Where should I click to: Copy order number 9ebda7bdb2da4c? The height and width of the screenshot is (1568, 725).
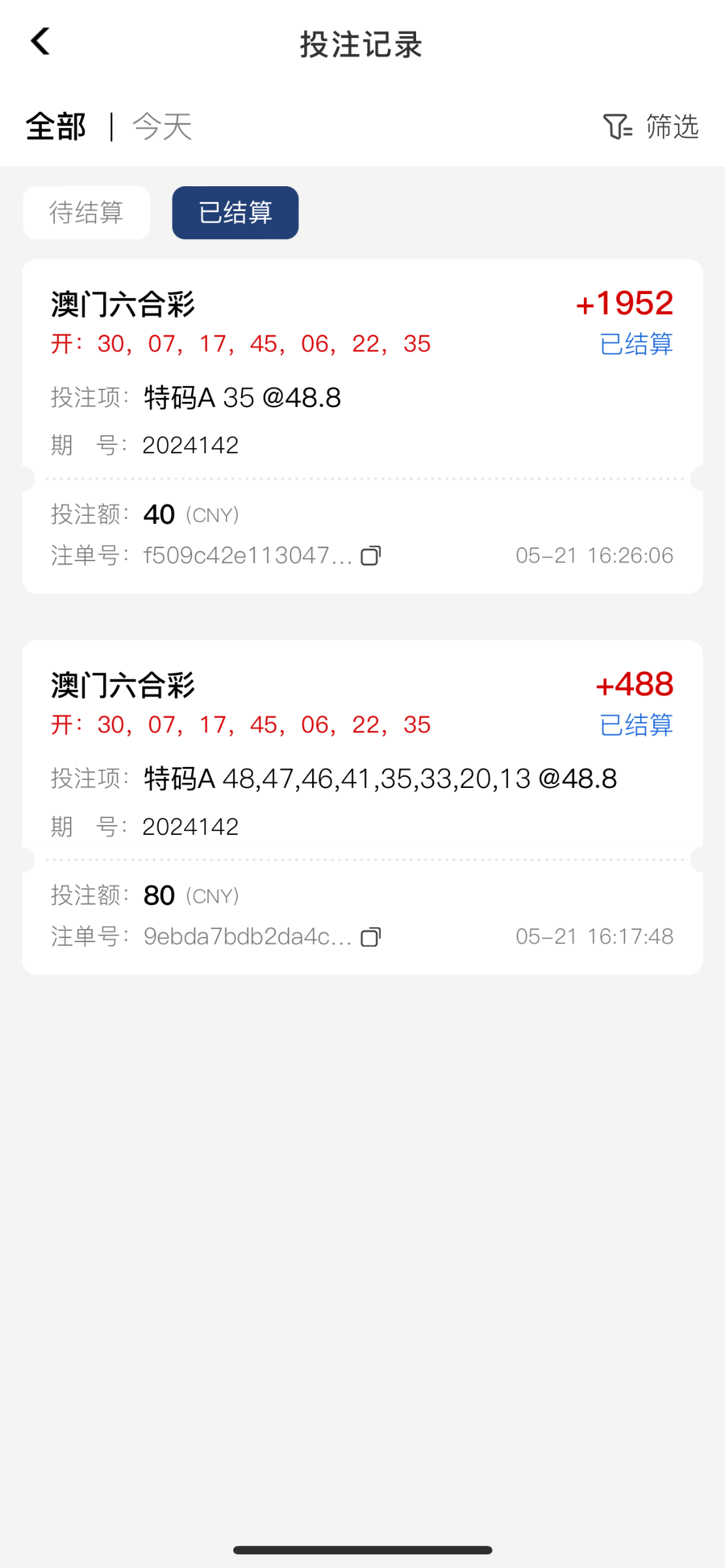[371, 937]
